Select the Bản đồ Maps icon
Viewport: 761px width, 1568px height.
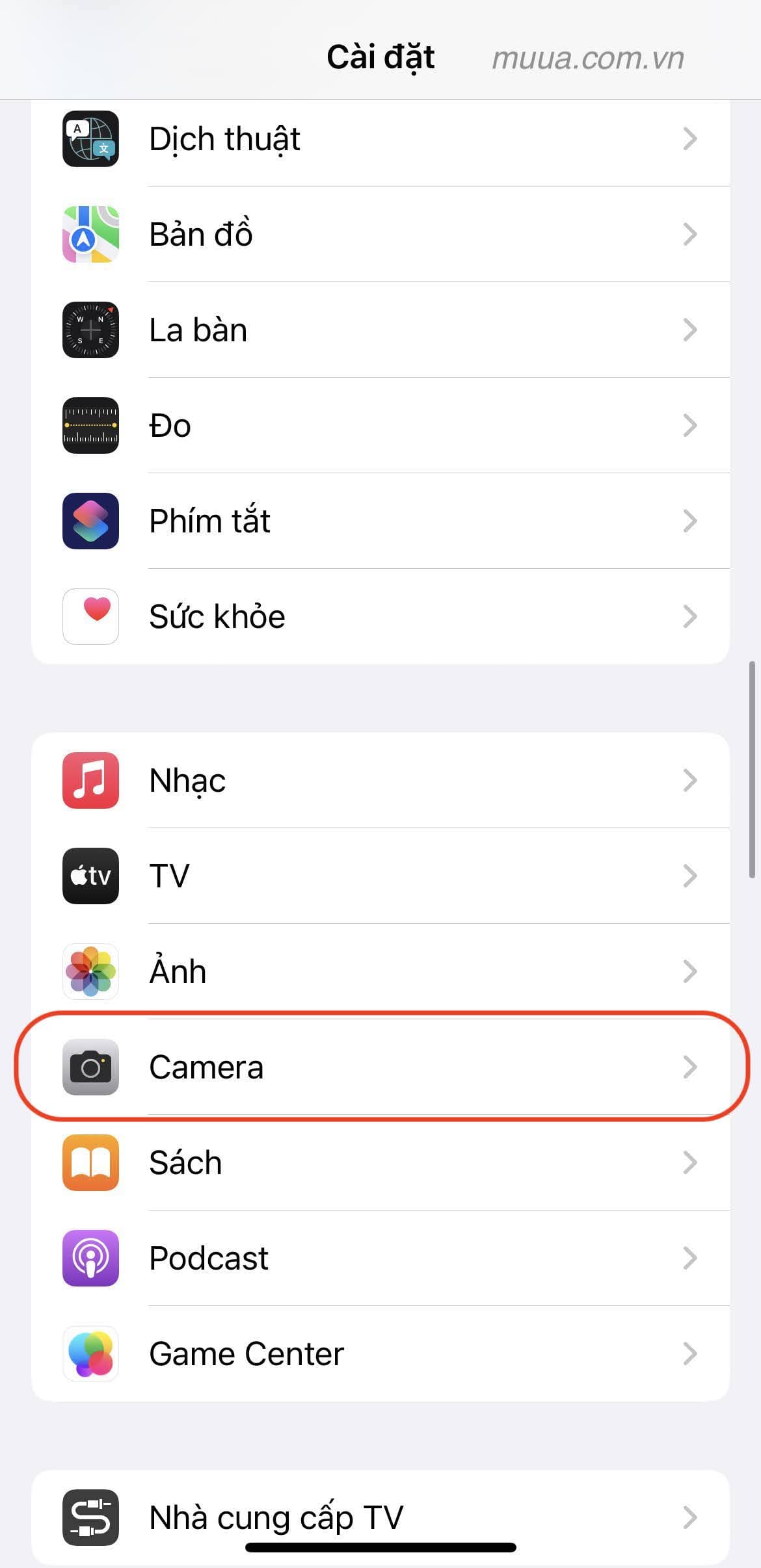tap(90, 234)
